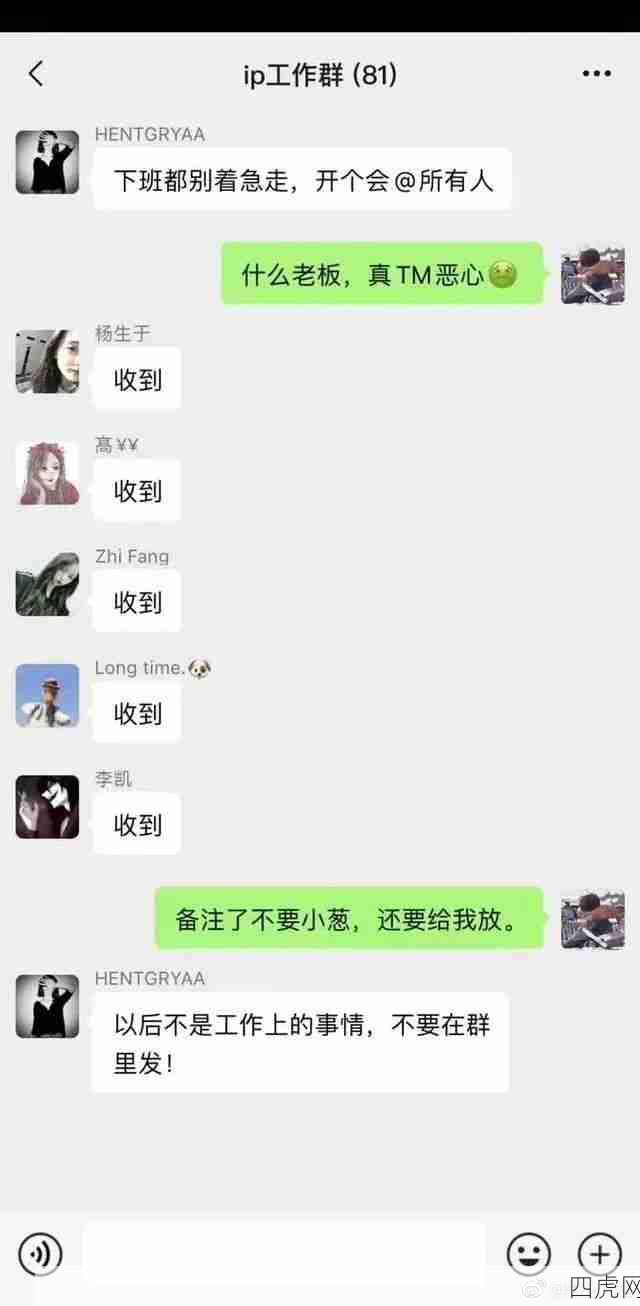
Task: View 高¥¥'s profile avatar
Action: point(47,473)
